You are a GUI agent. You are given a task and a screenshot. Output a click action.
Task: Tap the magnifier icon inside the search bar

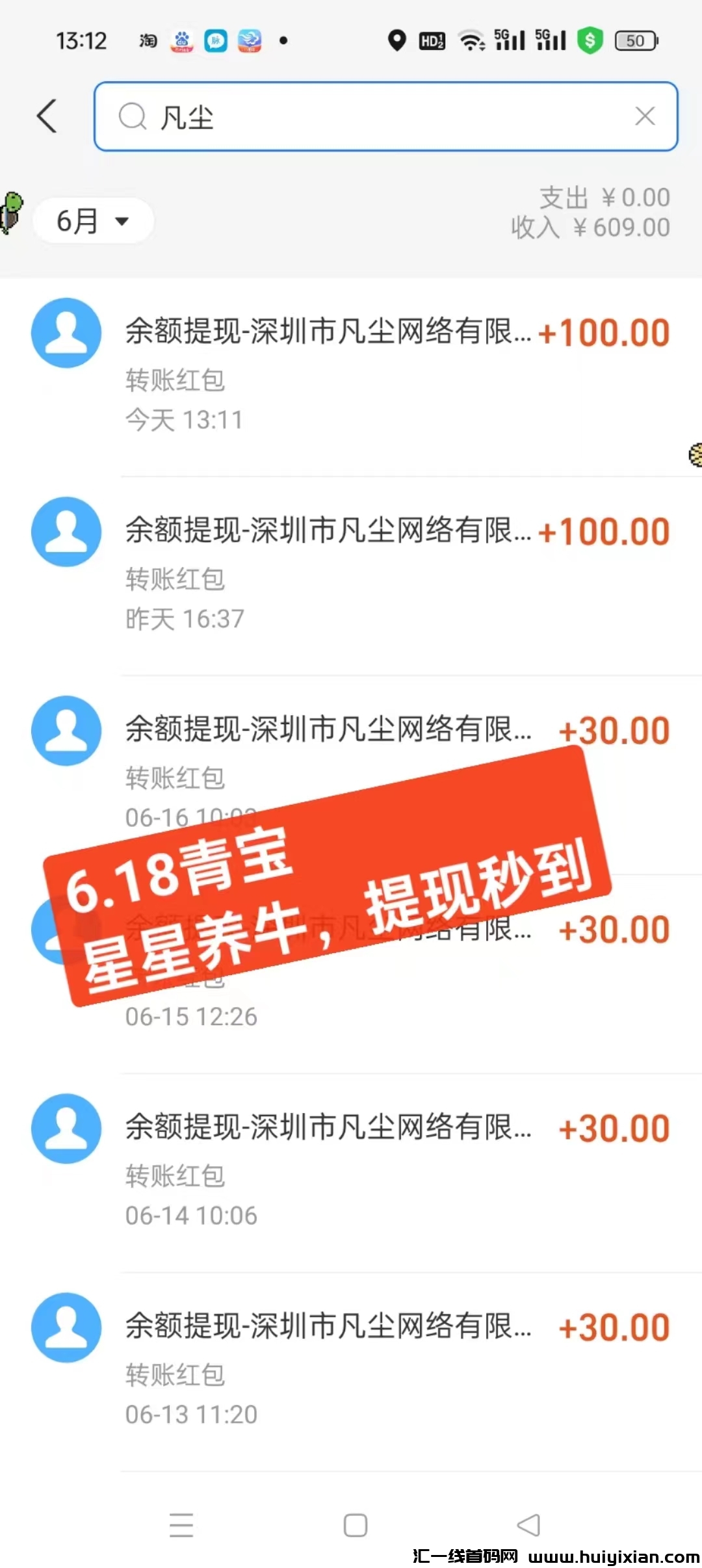coord(133,117)
